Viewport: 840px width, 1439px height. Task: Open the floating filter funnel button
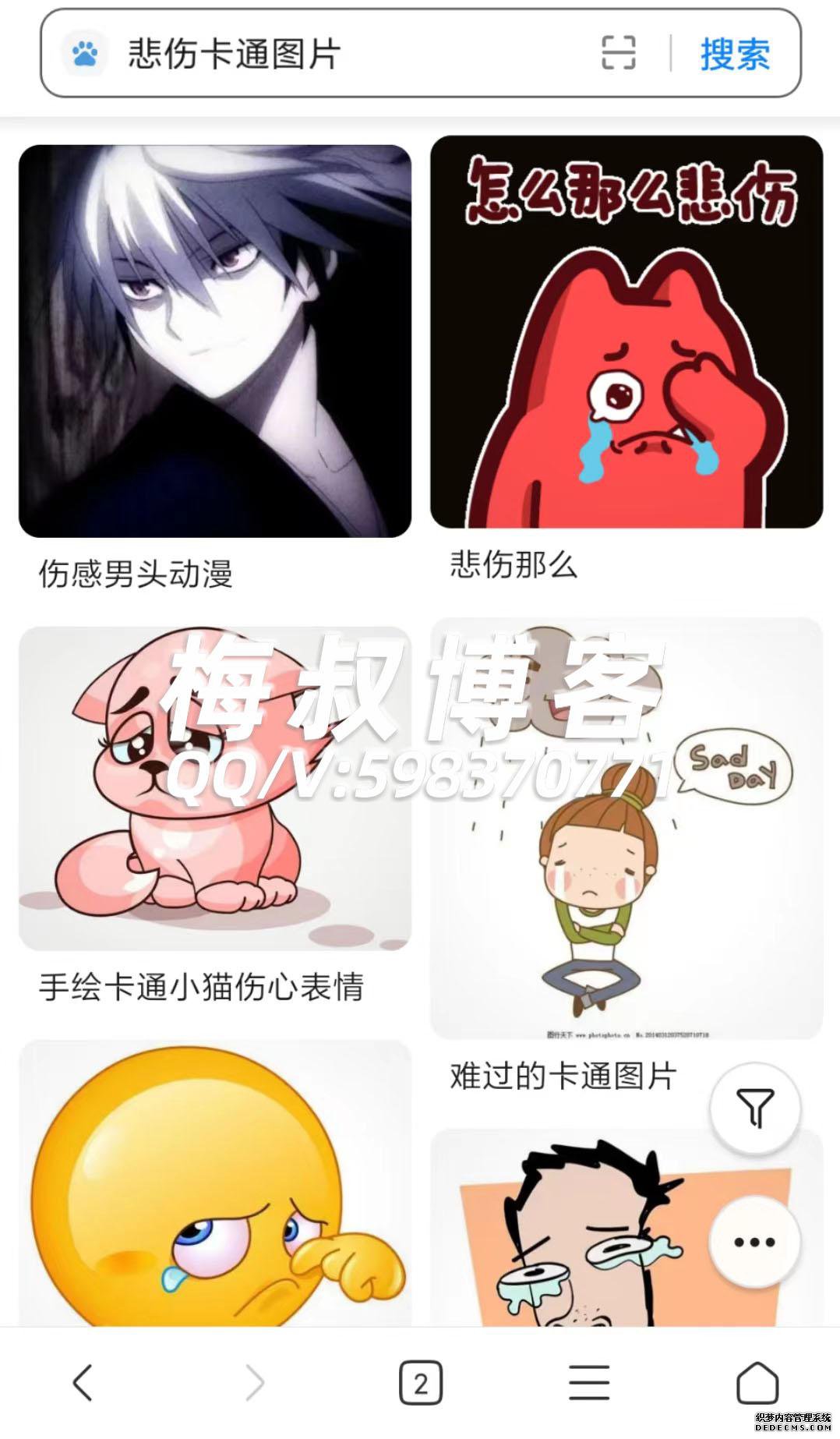tap(754, 1107)
